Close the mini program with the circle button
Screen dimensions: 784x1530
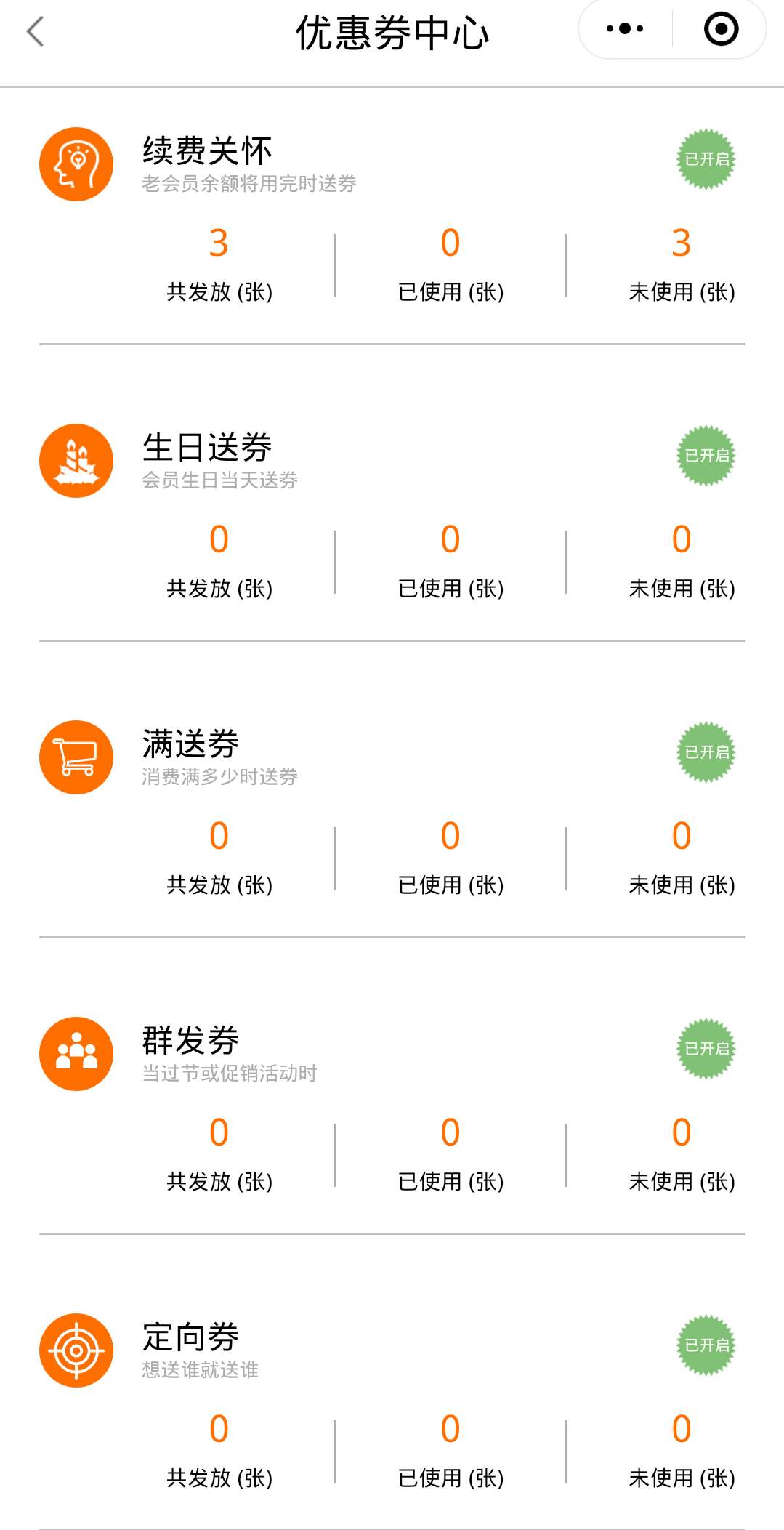[721, 29]
